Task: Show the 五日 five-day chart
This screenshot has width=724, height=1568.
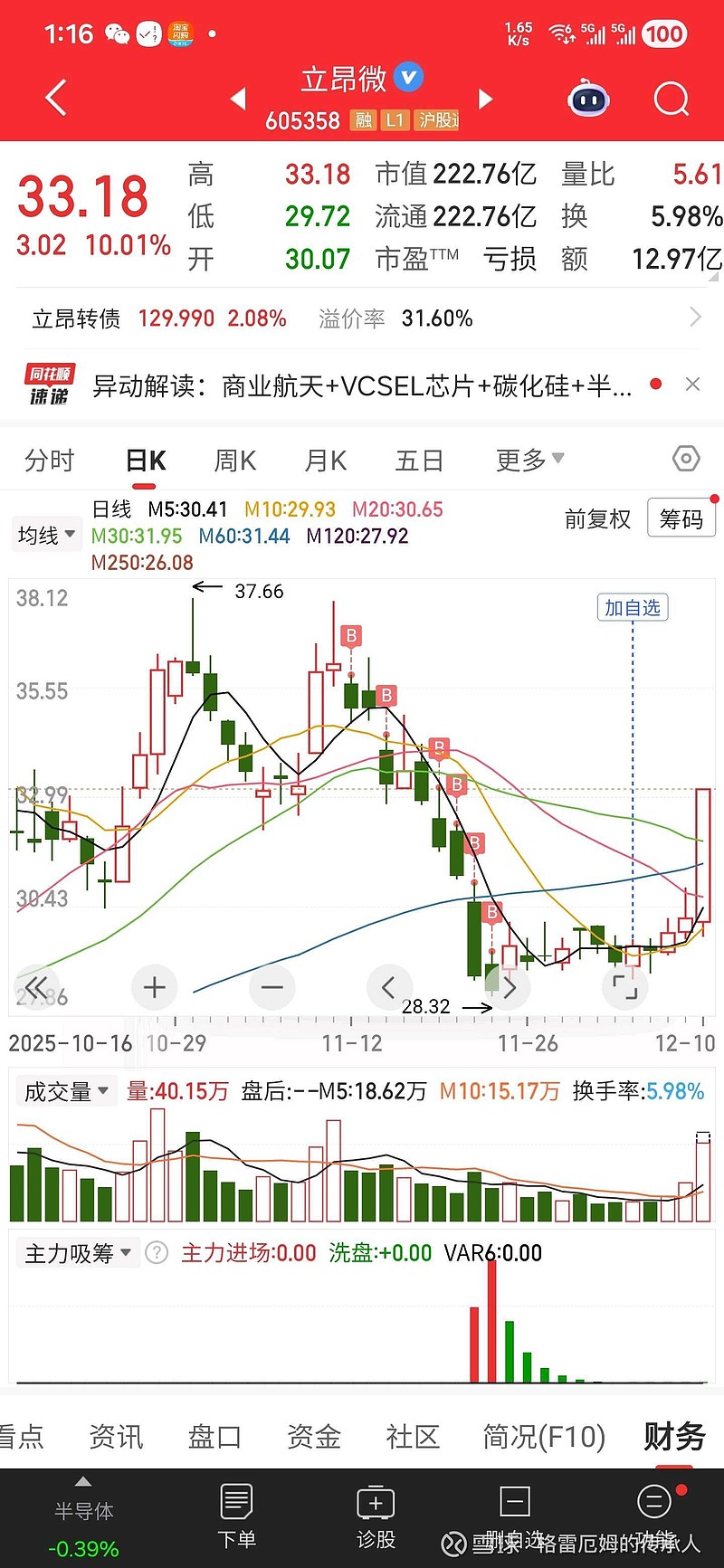Action: 419,461
